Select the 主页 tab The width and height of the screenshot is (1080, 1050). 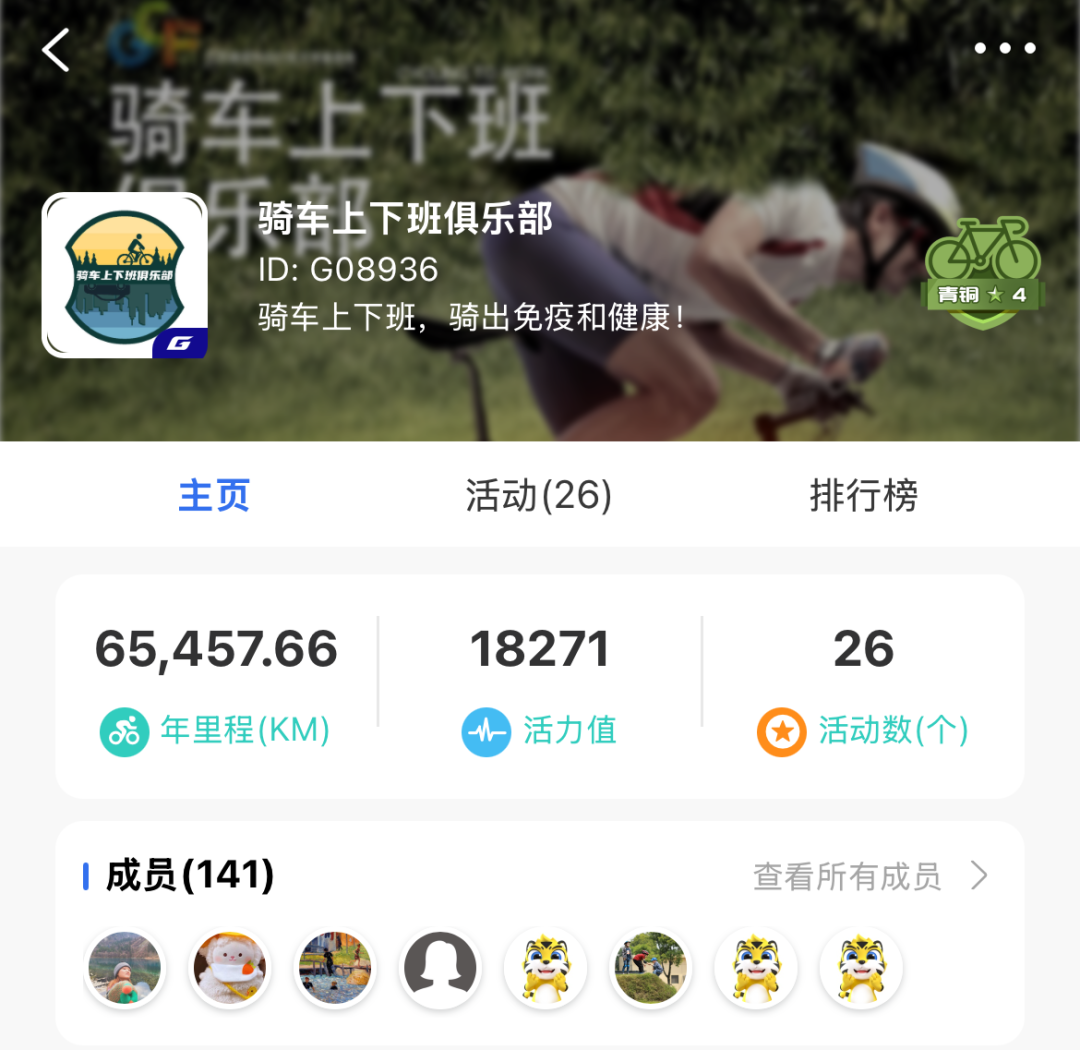pyautogui.click(x=214, y=496)
